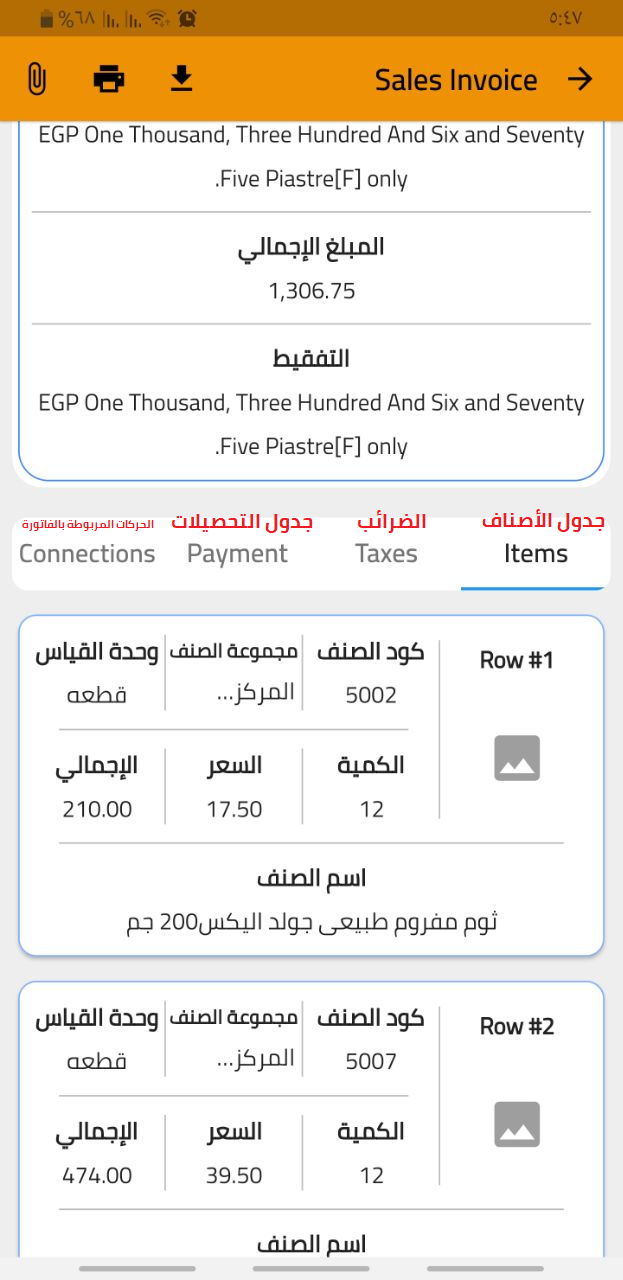Open the Taxes tab
The width and height of the screenshot is (623, 1280).
[386, 553]
